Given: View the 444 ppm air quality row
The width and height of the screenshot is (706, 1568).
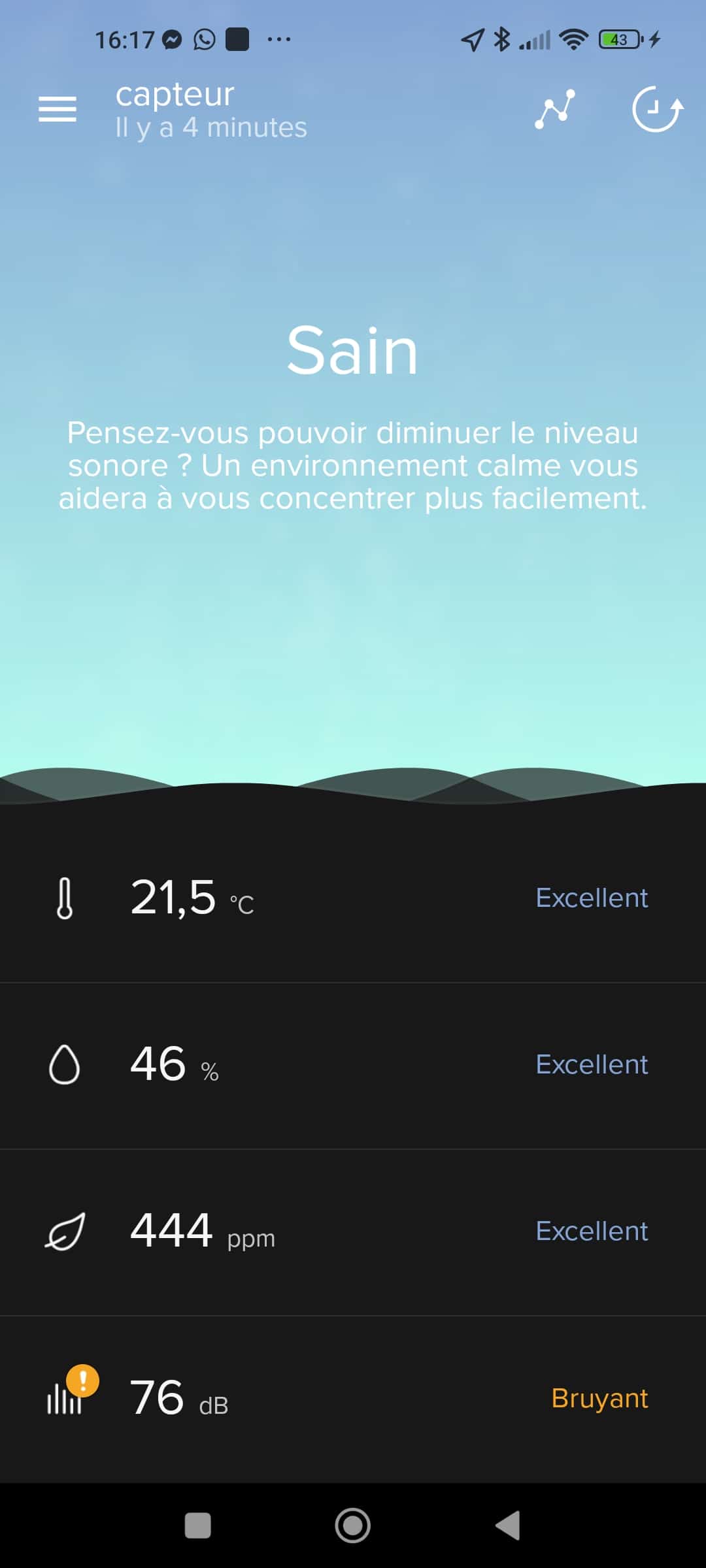Looking at the screenshot, I should click(x=353, y=1232).
